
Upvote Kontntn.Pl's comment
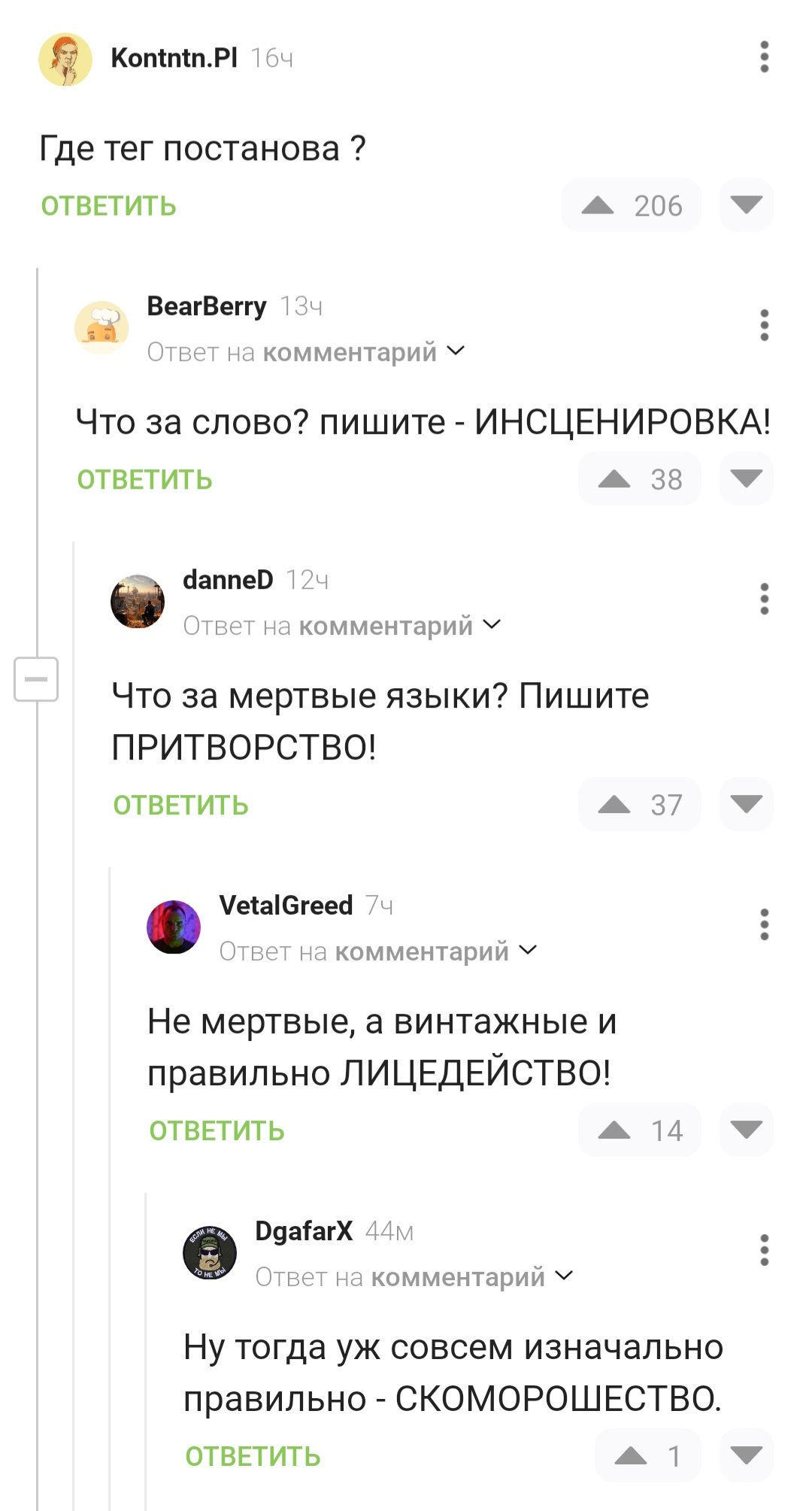(598, 205)
